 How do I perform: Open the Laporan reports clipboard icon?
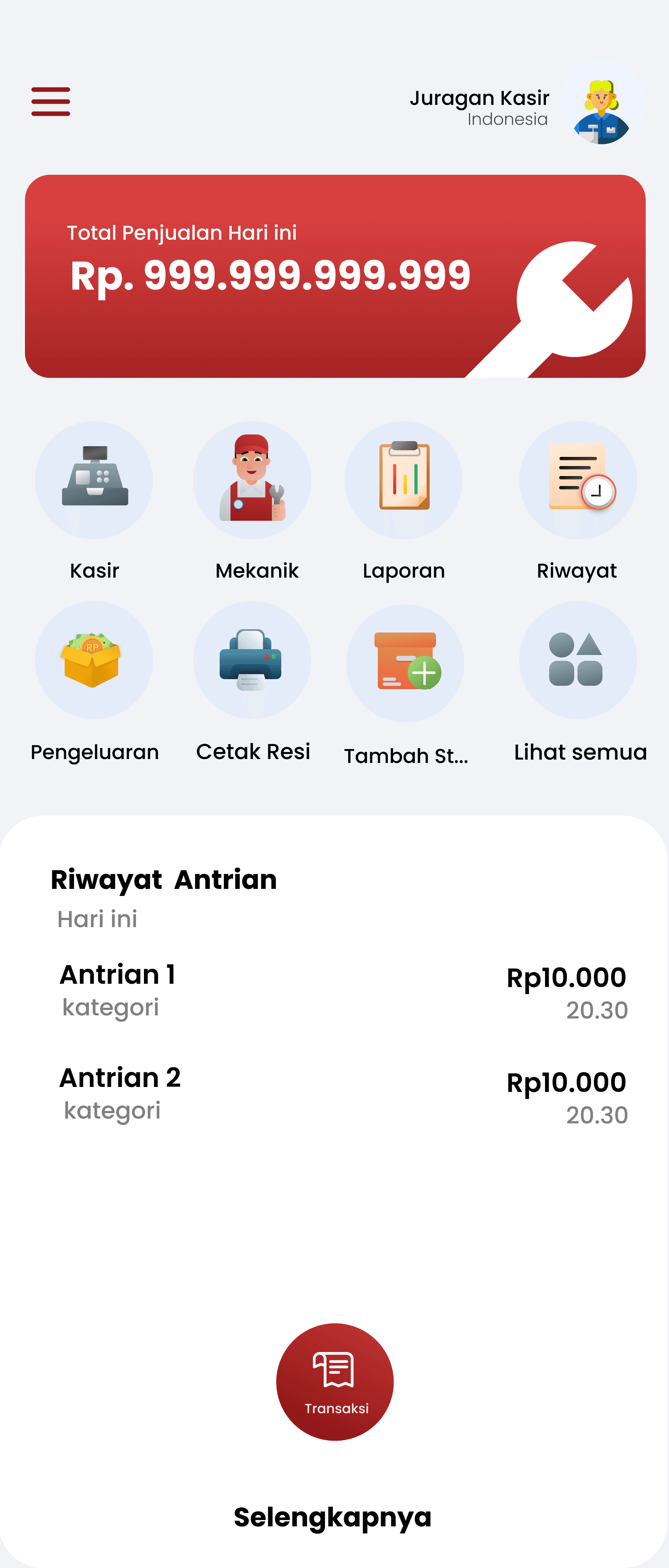pos(404,480)
